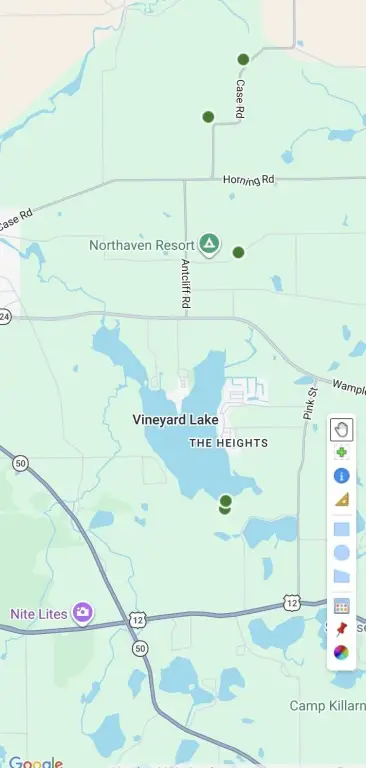Choose the red pushpin tool
The height and width of the screenshot is (768, 366).
click(342, 629)
